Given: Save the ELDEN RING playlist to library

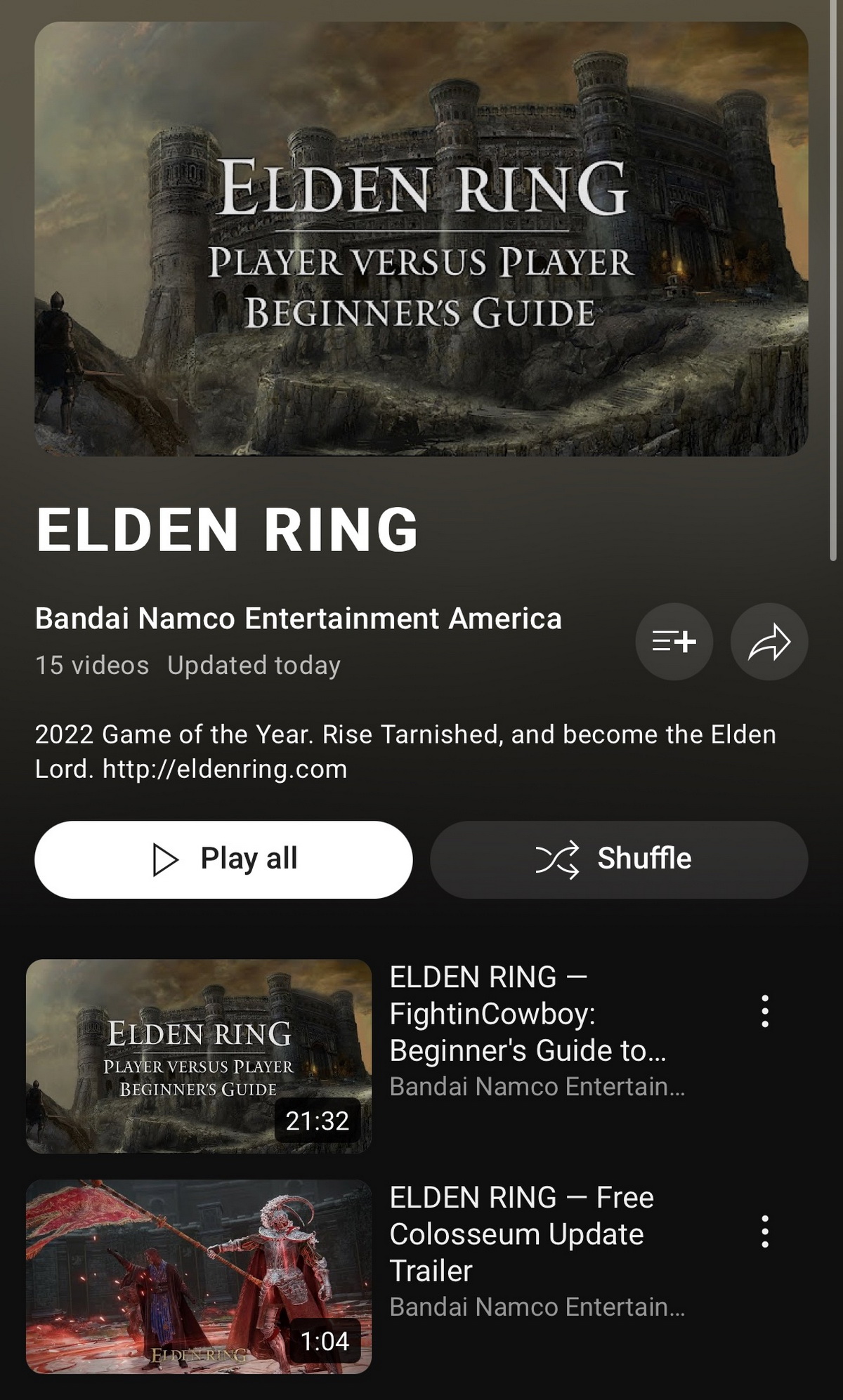Looking at the screenshot, I should (x=674, y=642).
